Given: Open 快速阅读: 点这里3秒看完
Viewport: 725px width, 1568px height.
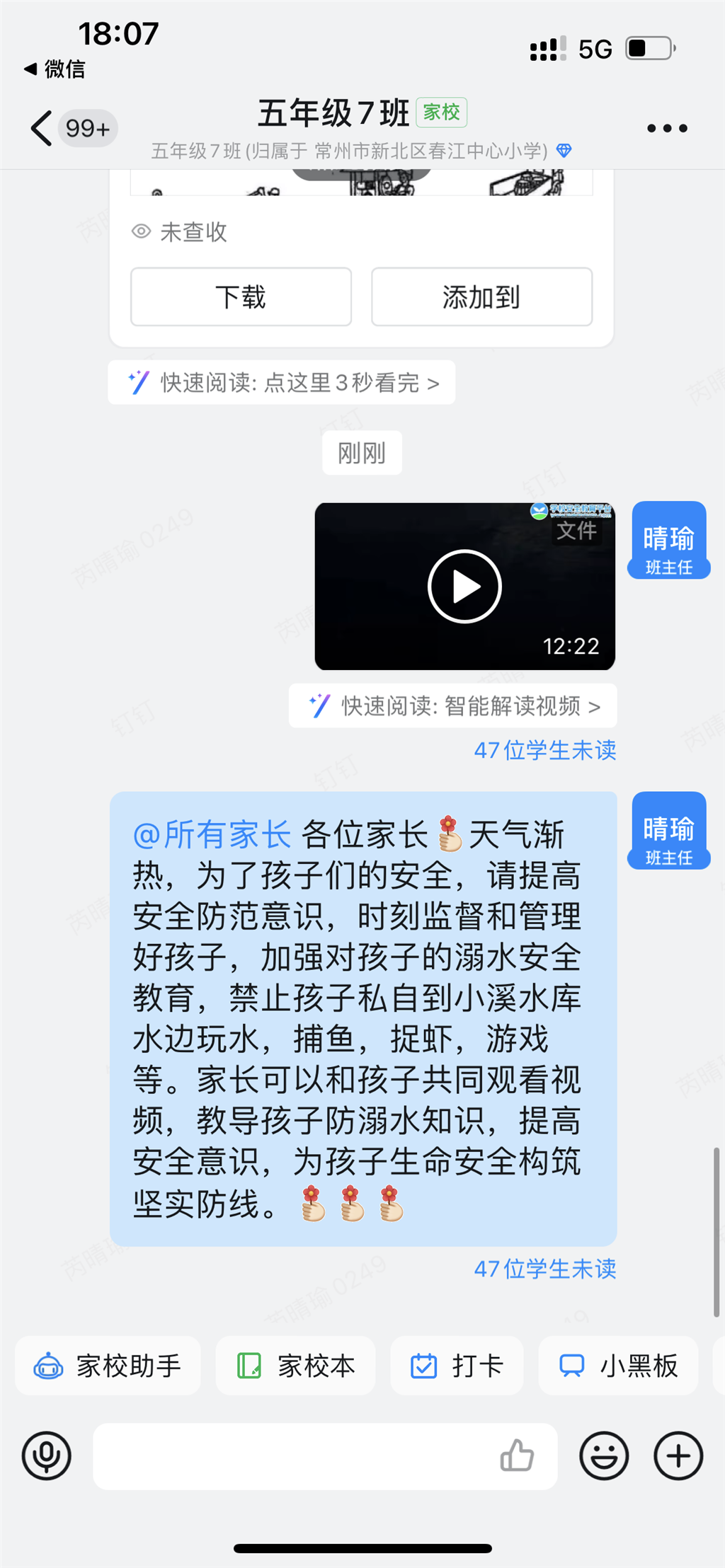Looking at the screenshot, I should point(282,383).
